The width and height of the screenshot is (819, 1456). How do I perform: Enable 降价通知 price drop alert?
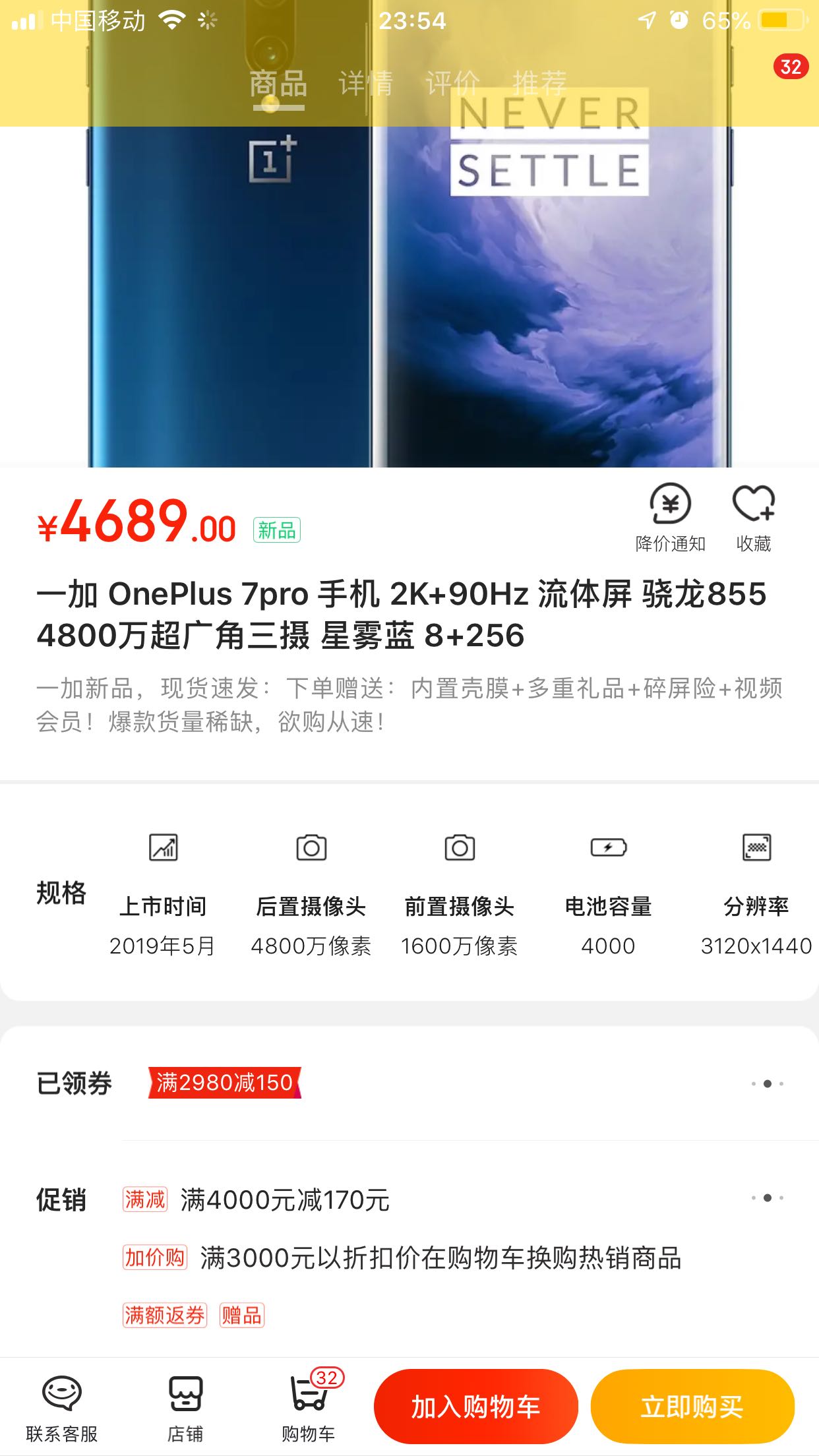click(670, 518)
